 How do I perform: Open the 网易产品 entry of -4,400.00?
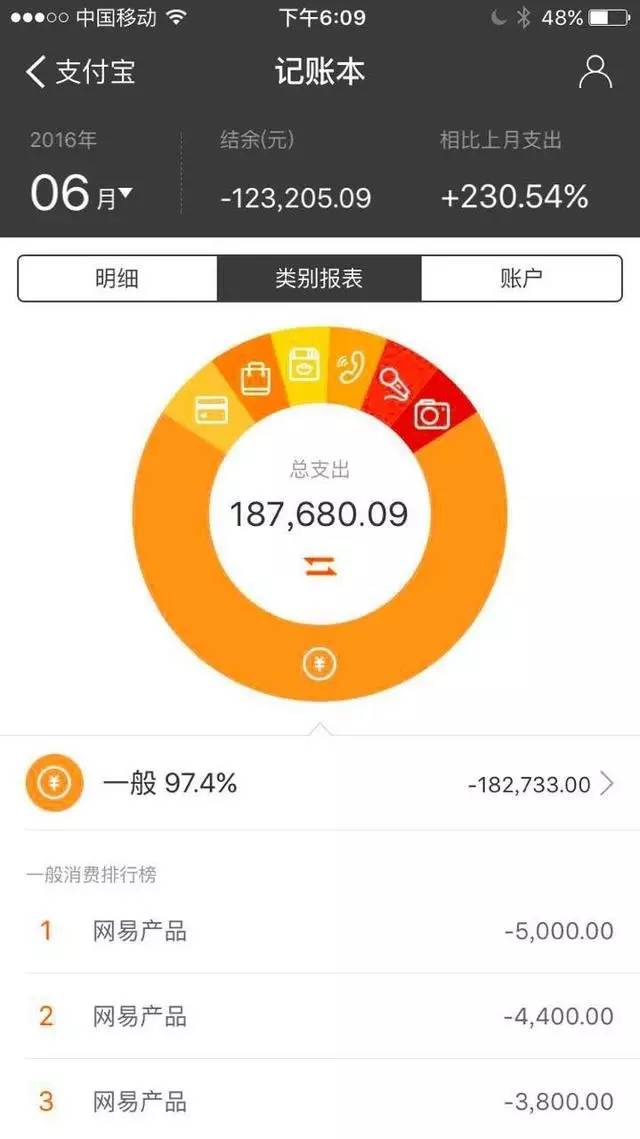[320, 1017]
